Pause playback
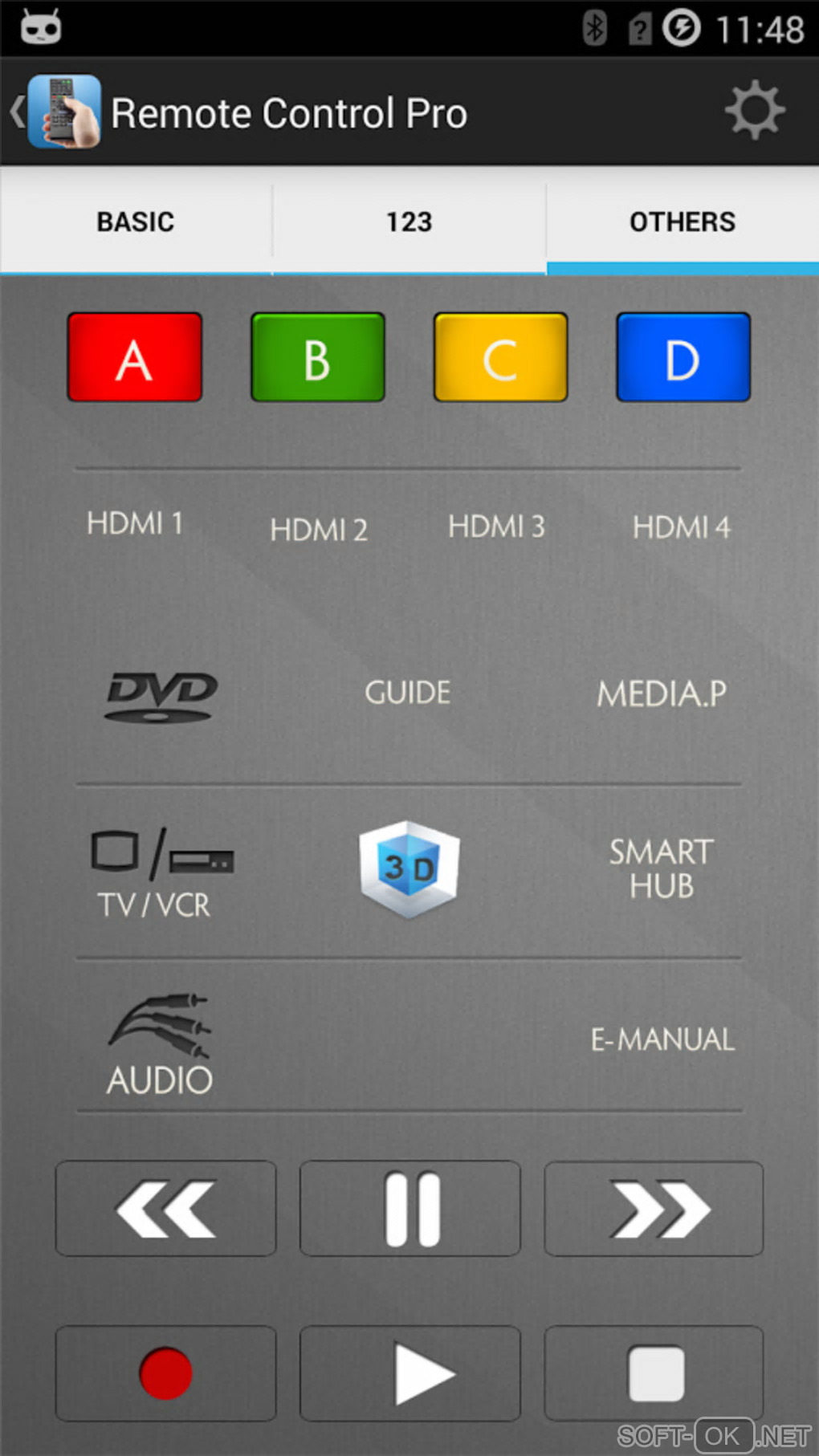This screenshot has height=1456, width=819. point(410,1209)
